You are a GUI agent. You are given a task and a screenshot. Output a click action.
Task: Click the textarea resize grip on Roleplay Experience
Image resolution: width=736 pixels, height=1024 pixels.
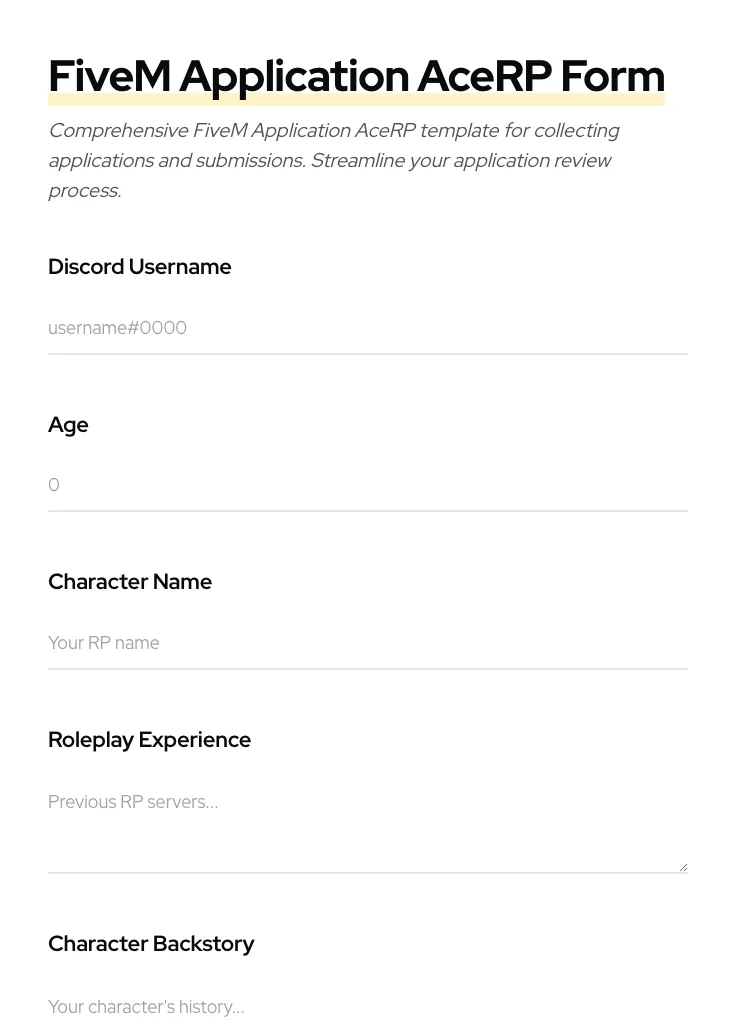[x=683, y=866]
